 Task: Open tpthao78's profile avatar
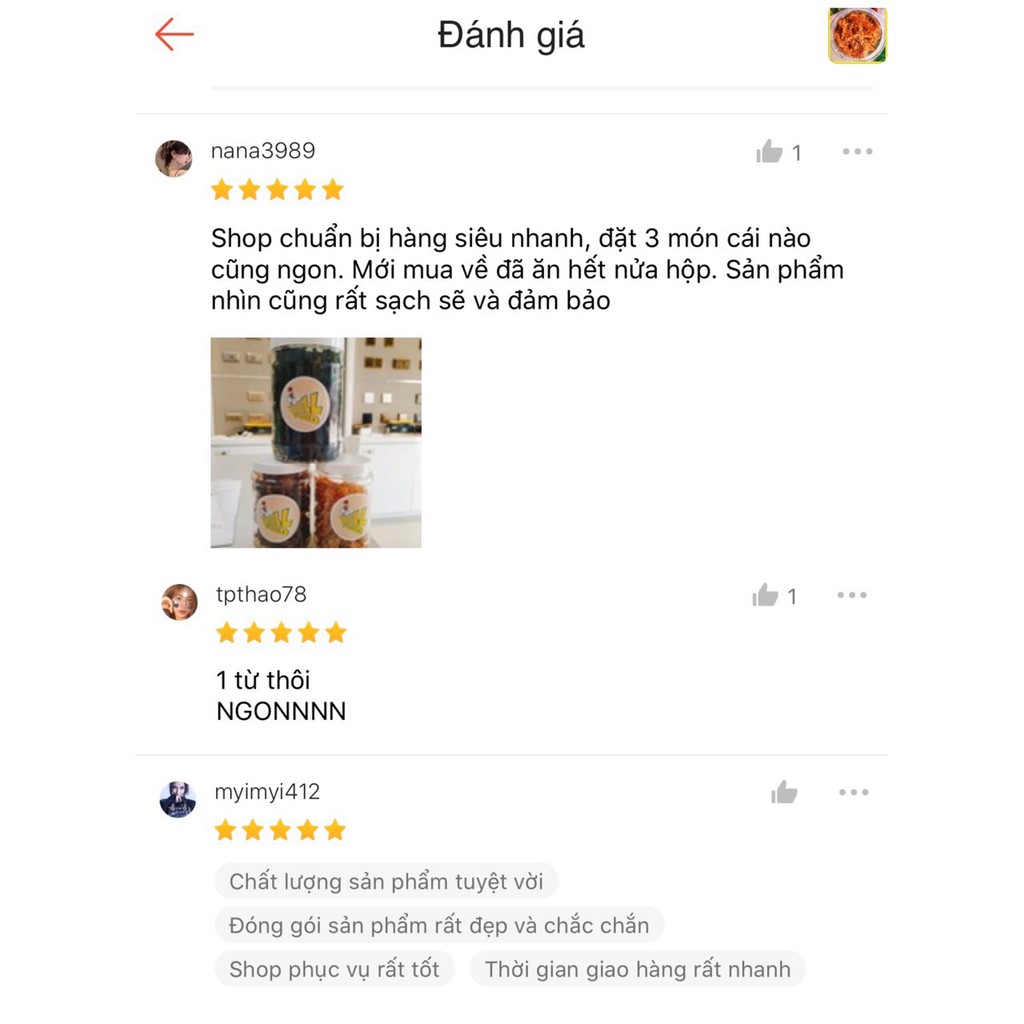(x=180, y=602)
